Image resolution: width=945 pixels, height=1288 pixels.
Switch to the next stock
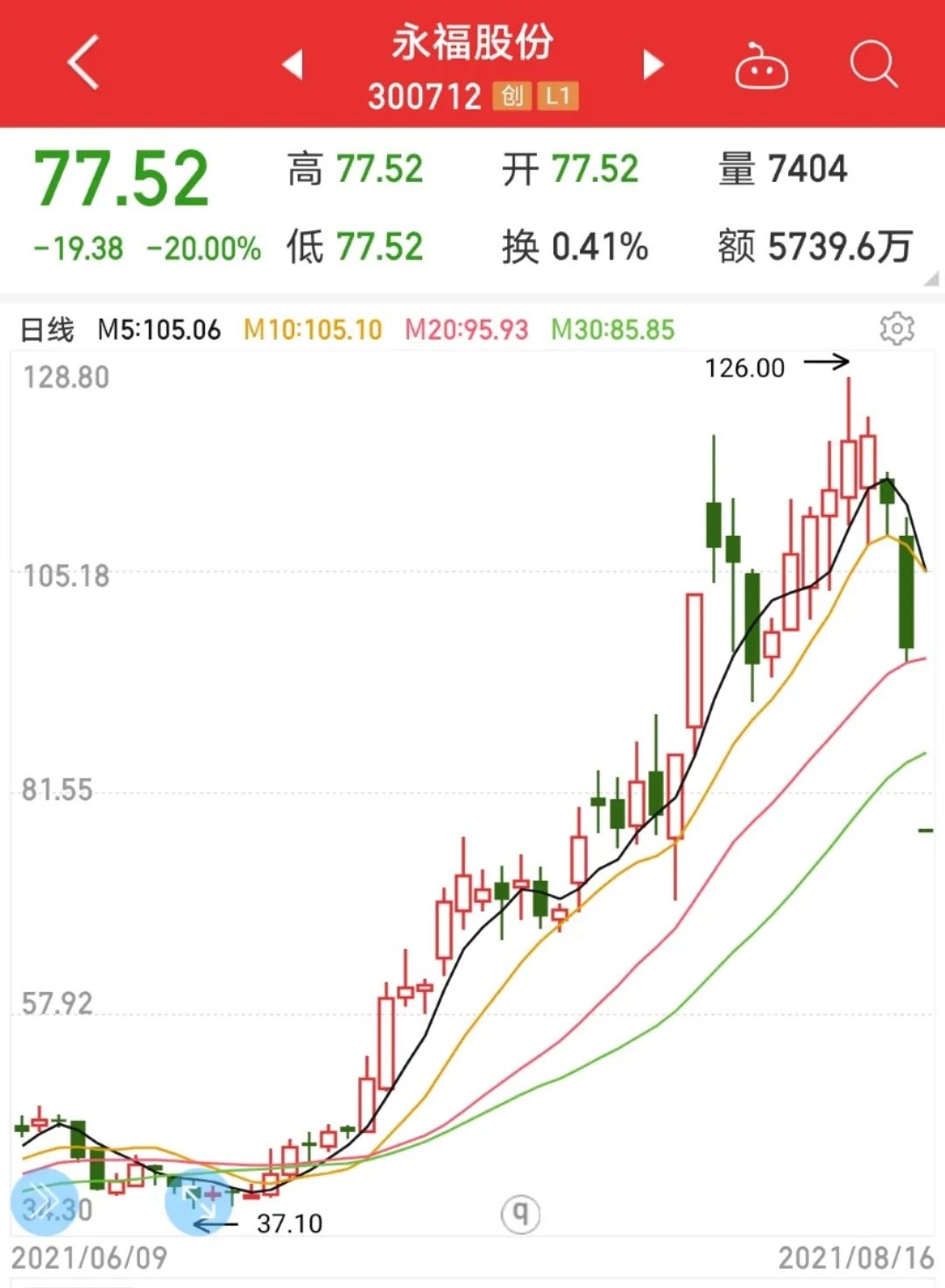pyautogui.click(x=652, y=64)
